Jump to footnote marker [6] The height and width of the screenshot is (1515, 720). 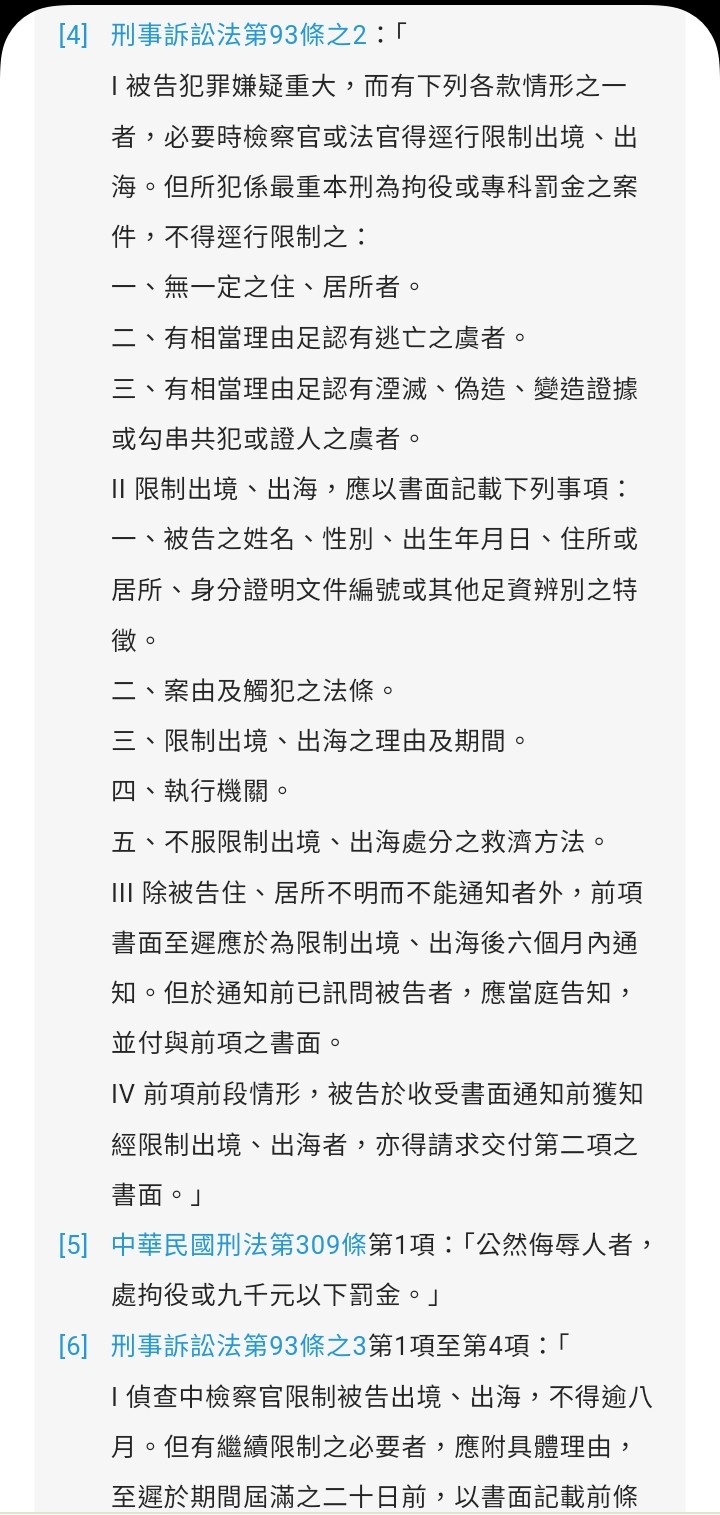coord(73,1346)
